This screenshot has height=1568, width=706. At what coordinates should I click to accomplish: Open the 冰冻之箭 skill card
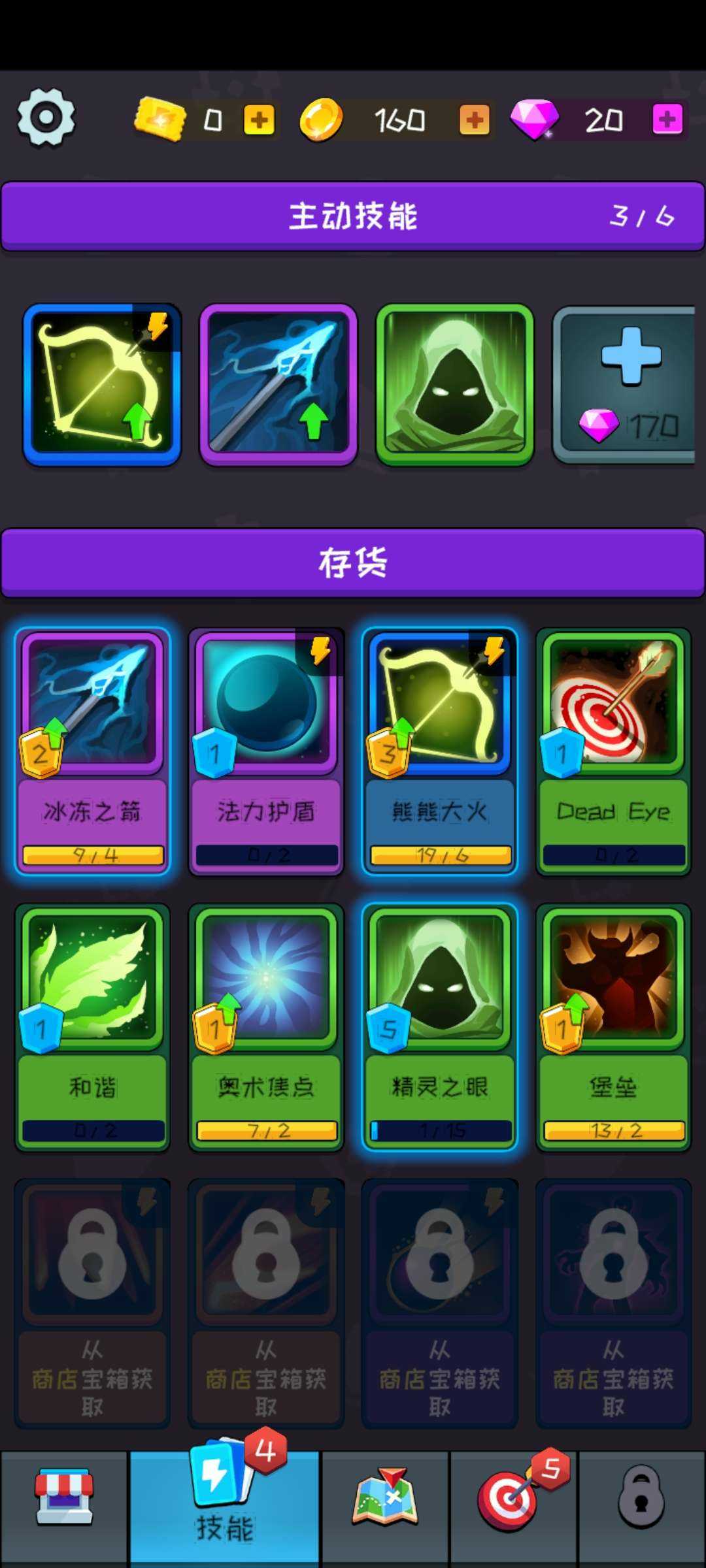92,751
